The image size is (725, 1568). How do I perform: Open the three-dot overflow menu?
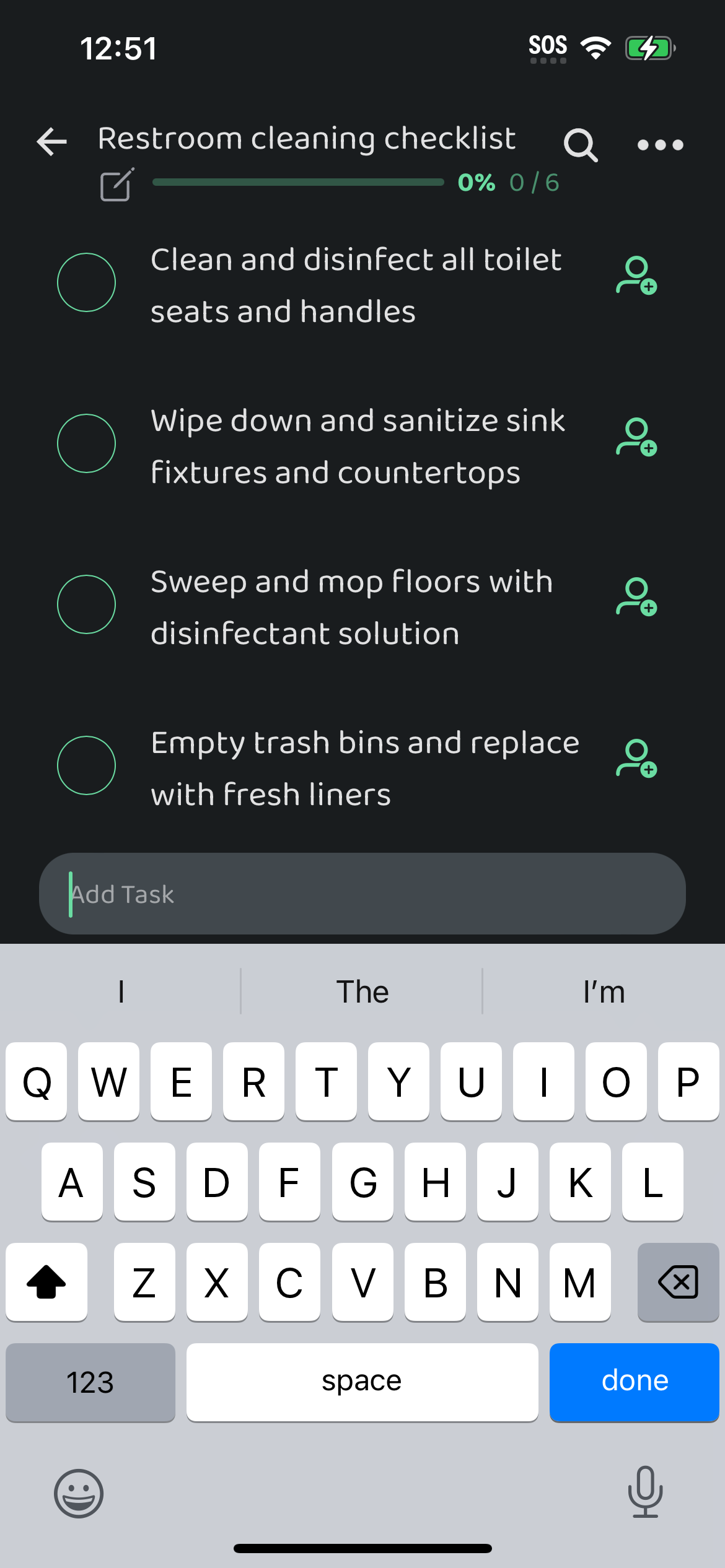coord(661,145)
